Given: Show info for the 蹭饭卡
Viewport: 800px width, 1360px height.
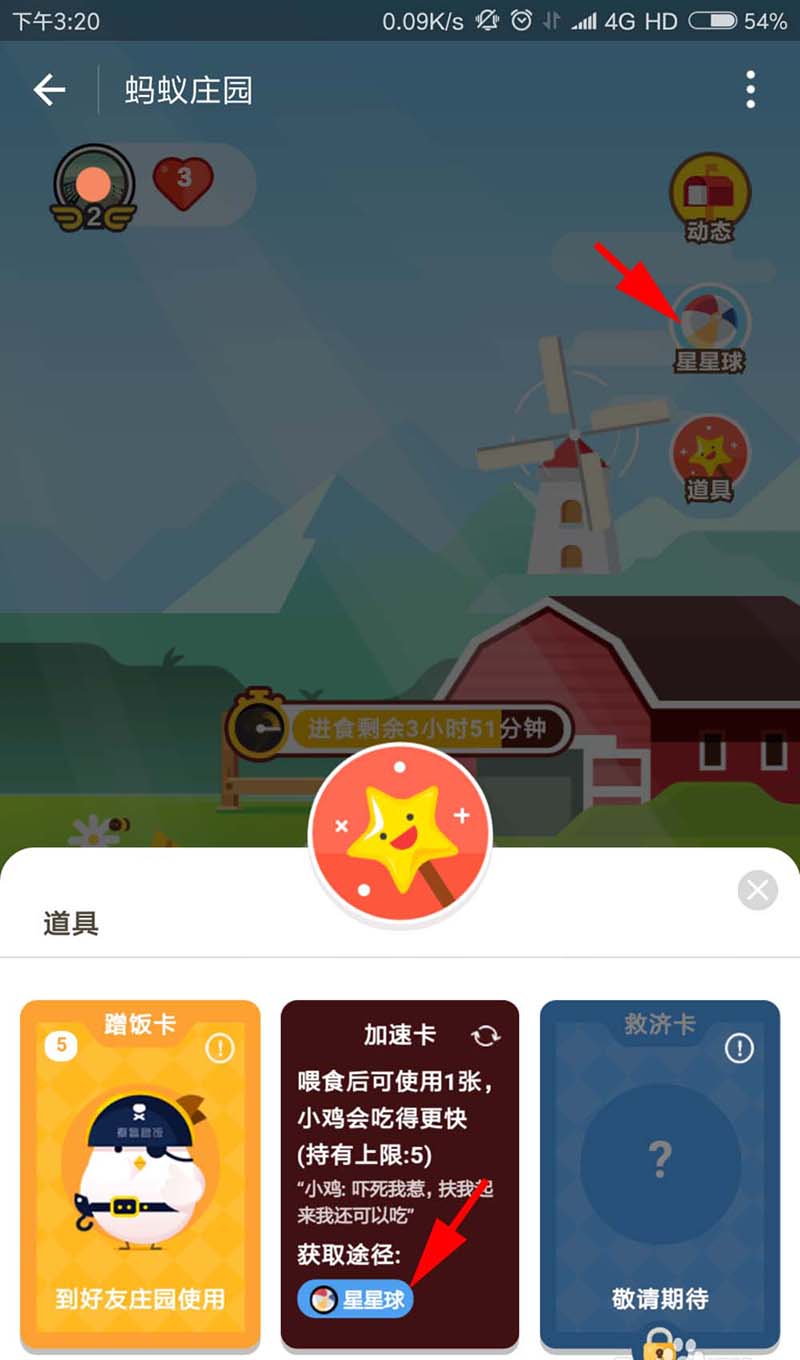Looking at the screenshot, I should [x=219, y=1047].
